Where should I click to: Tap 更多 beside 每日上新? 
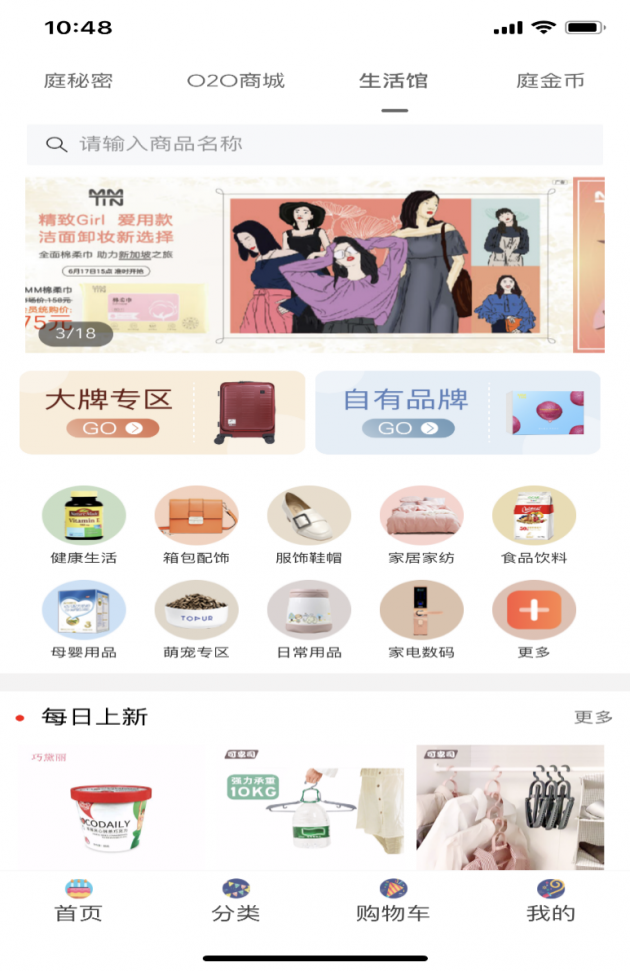[593, 717]
